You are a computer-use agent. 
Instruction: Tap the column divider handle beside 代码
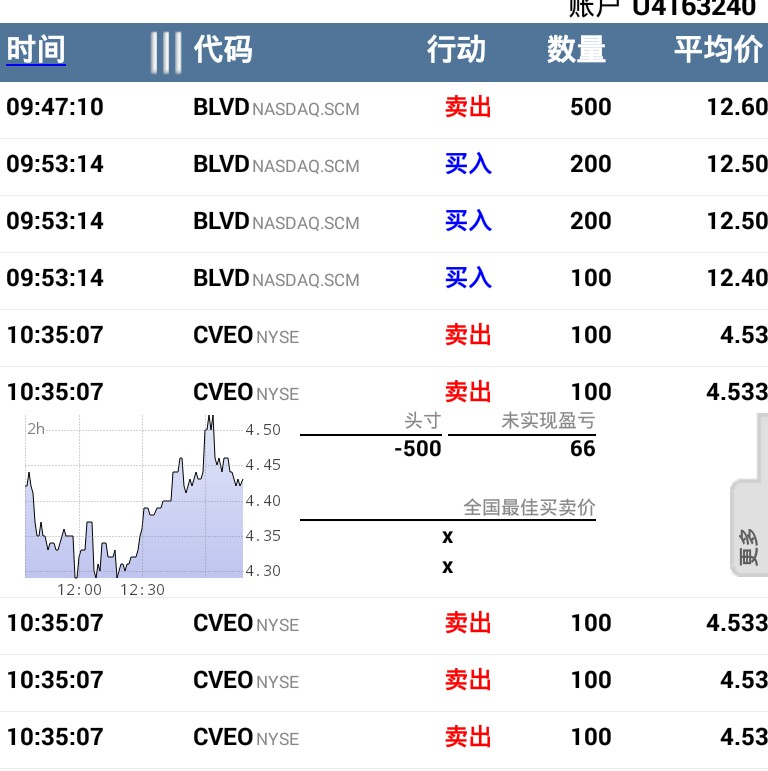coord(166,52)
